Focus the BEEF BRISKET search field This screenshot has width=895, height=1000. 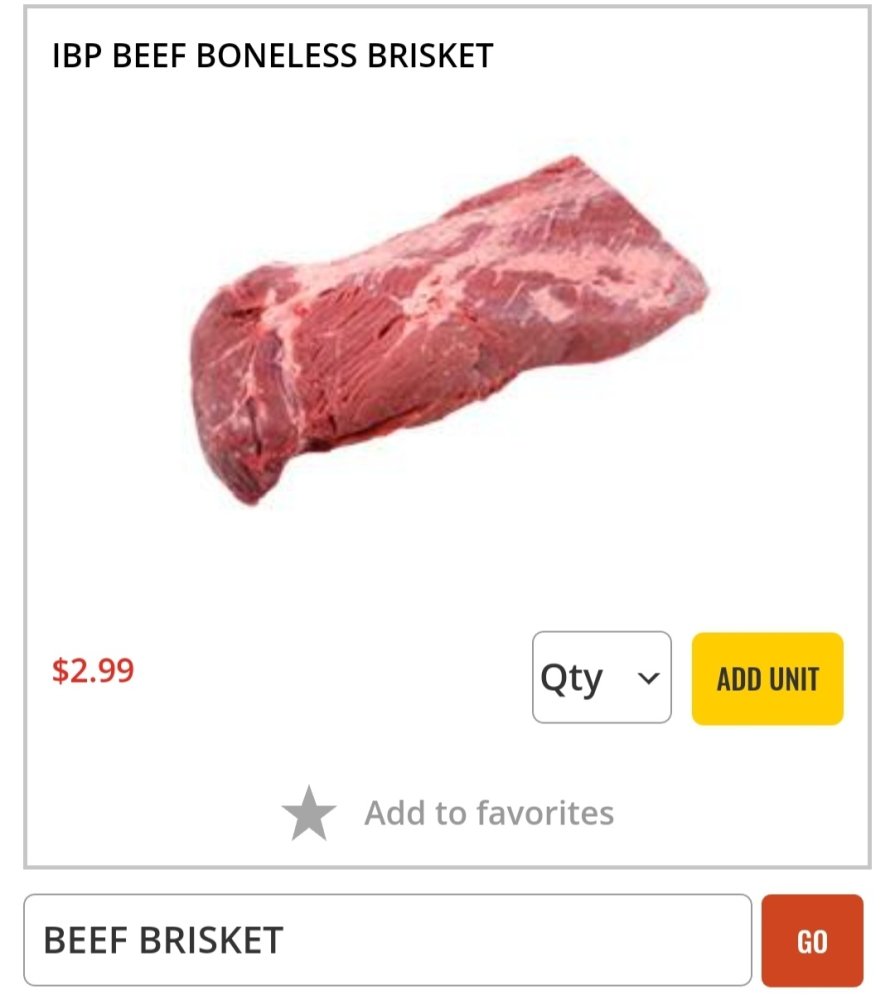click(x=387, y=940)
